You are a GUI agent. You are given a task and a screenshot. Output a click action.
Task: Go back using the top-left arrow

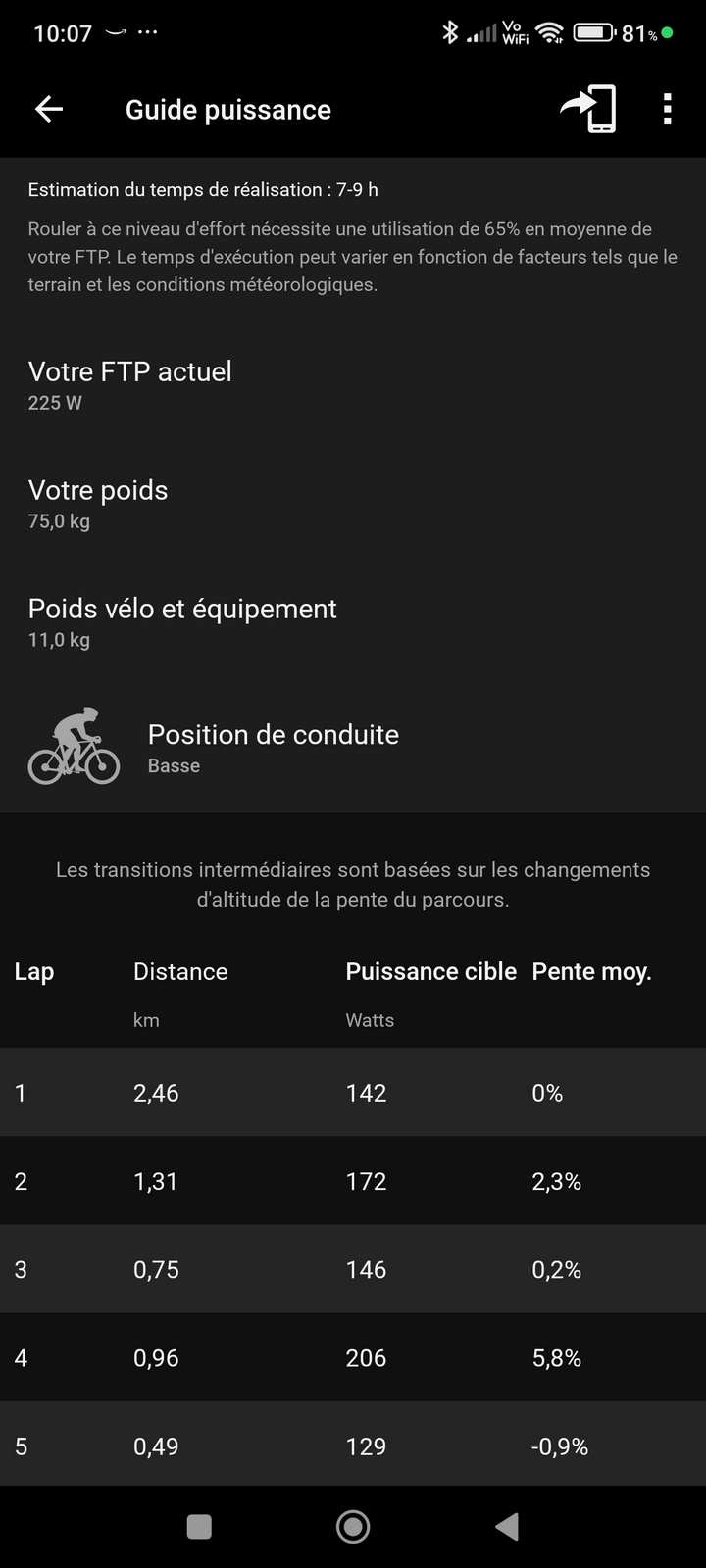49,109
